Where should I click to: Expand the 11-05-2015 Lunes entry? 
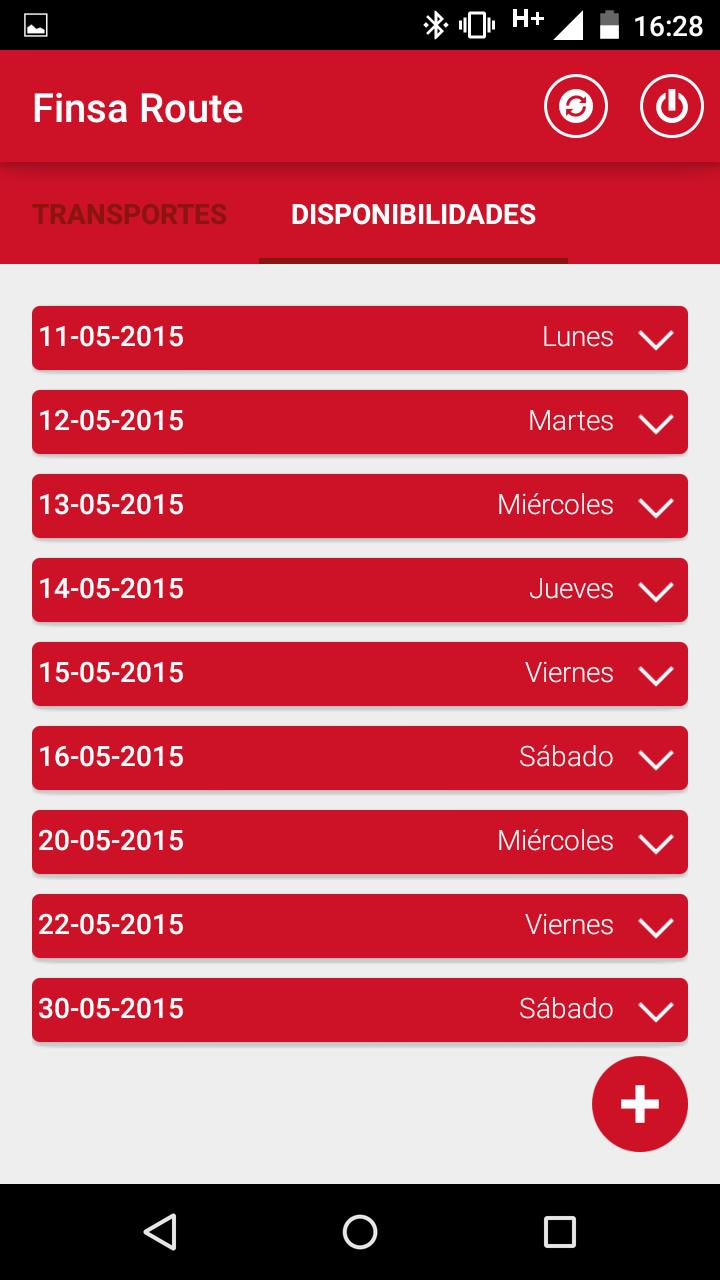pos(656,338)
